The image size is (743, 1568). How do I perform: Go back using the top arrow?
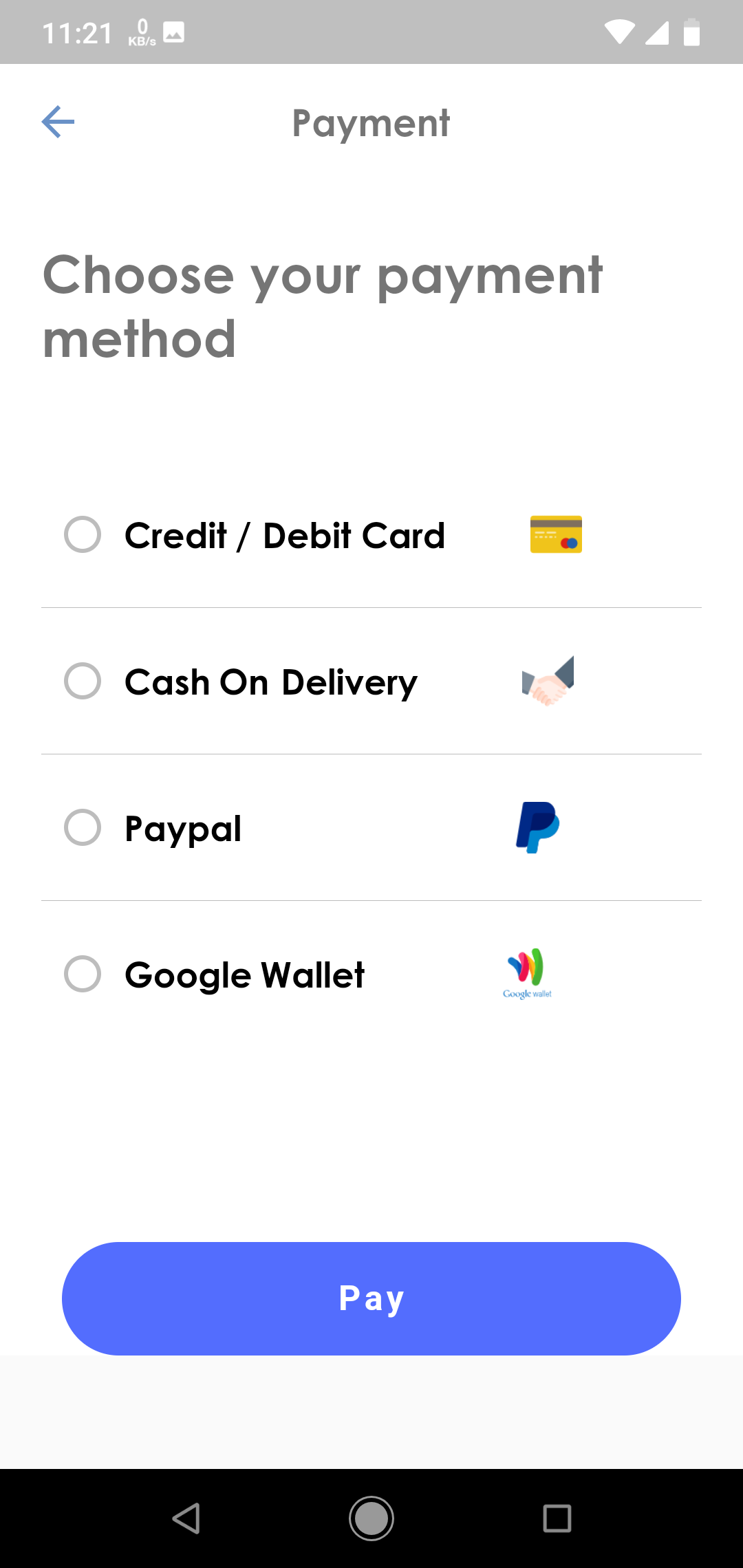point(58,122)
